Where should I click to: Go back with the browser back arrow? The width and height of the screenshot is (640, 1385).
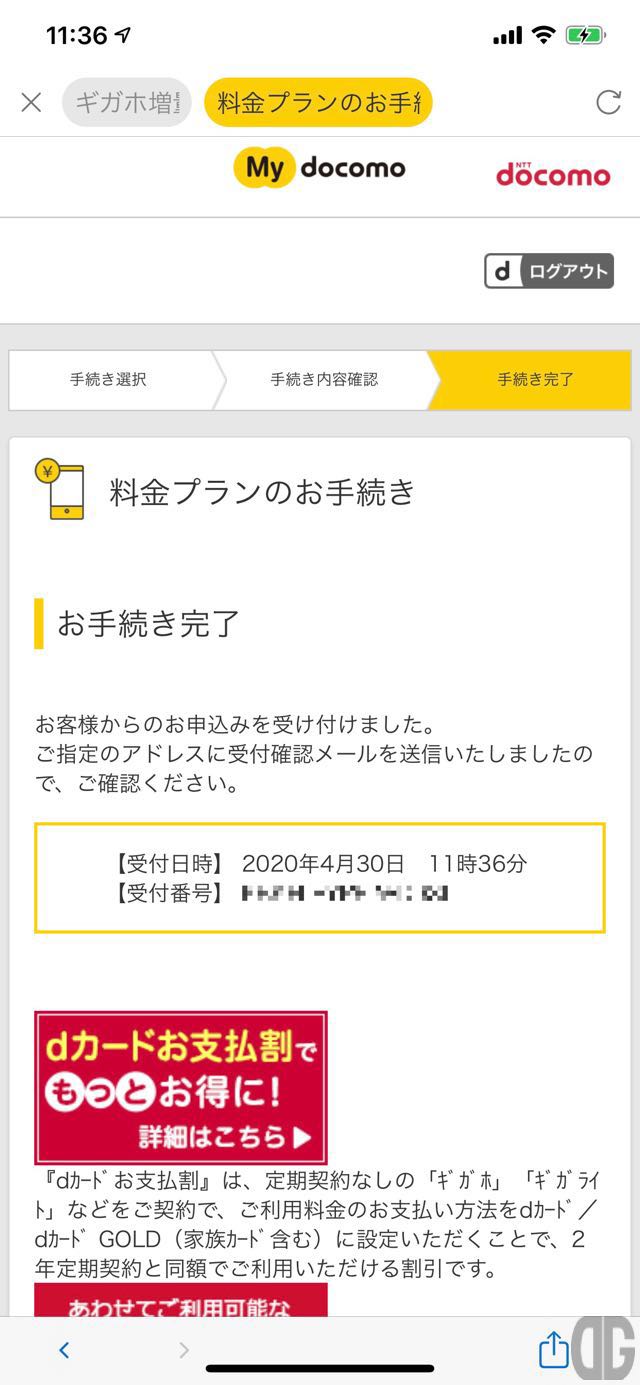click(x=64, y=1351)
